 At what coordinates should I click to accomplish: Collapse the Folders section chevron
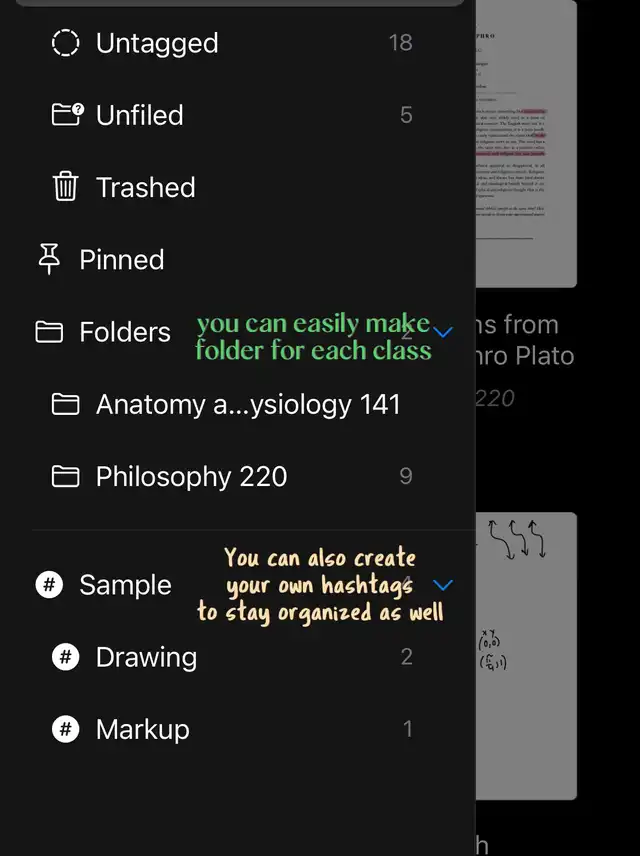[444, 331]
